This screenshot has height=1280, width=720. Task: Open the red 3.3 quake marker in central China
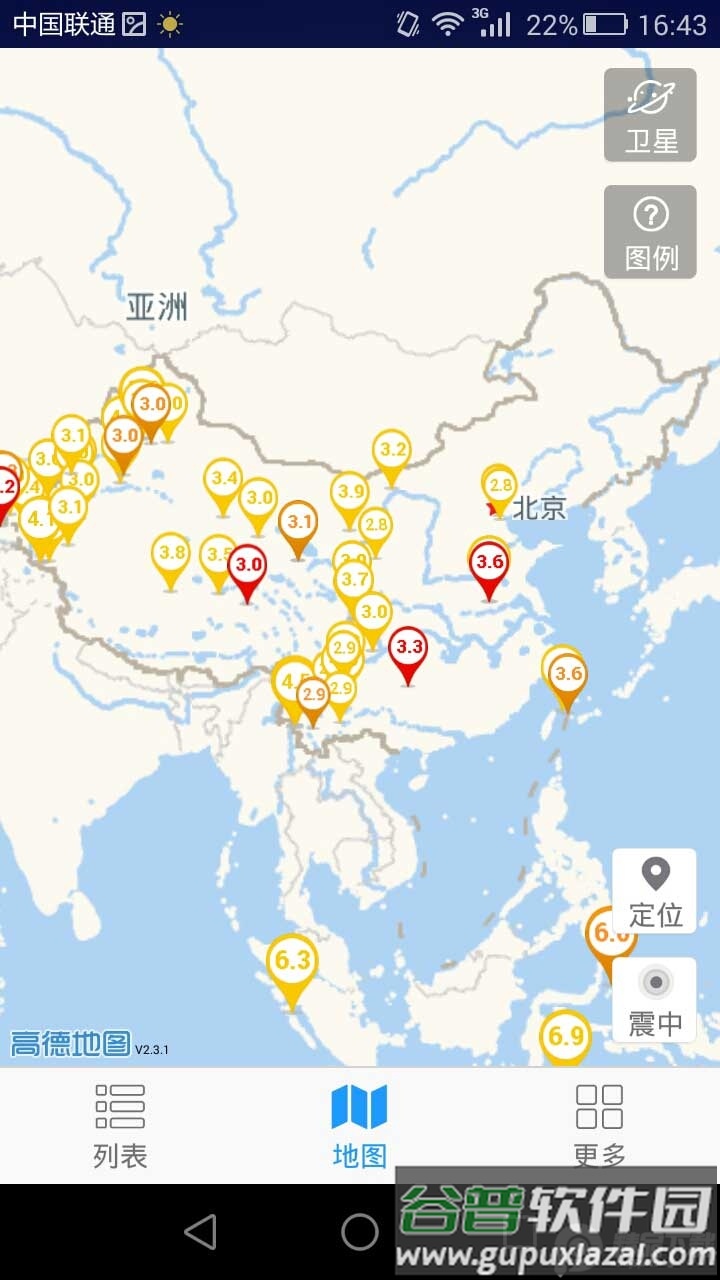406,648
